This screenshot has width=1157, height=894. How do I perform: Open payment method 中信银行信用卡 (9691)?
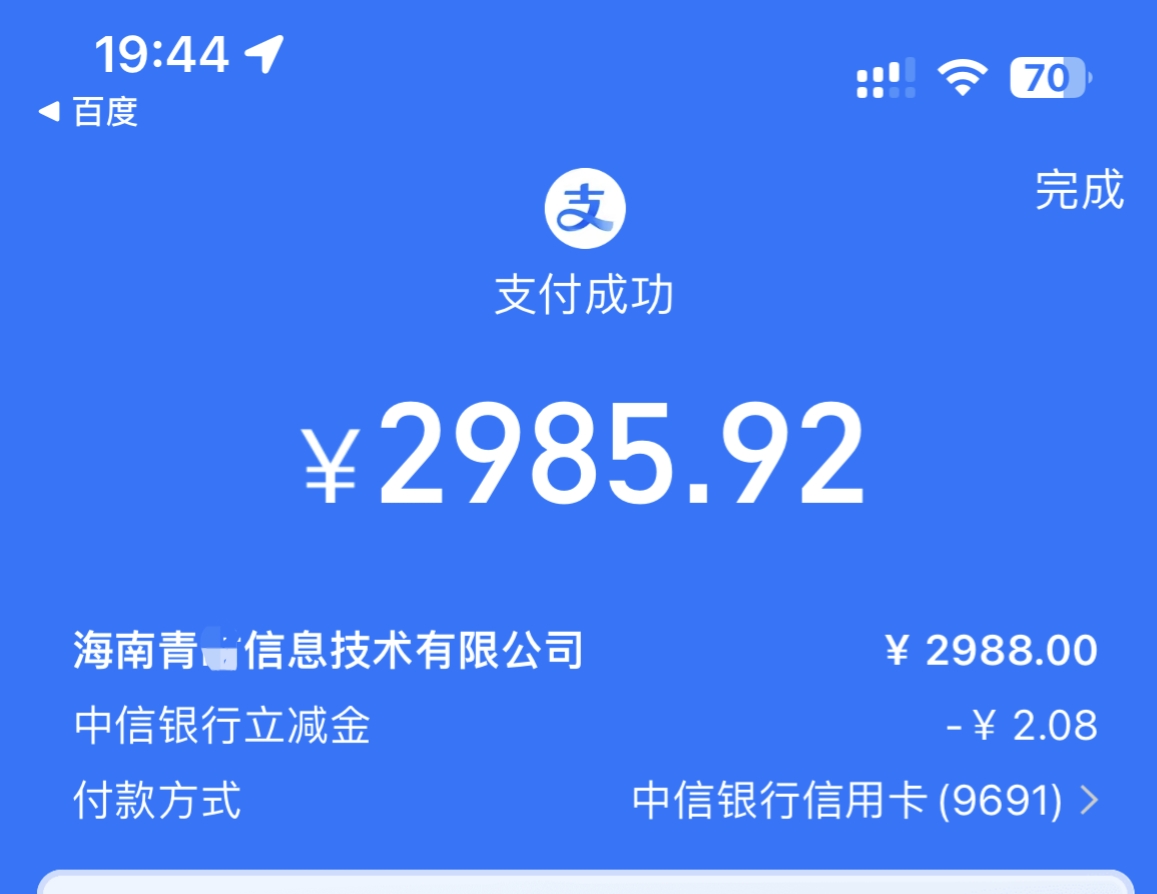(x=865, y=801)
